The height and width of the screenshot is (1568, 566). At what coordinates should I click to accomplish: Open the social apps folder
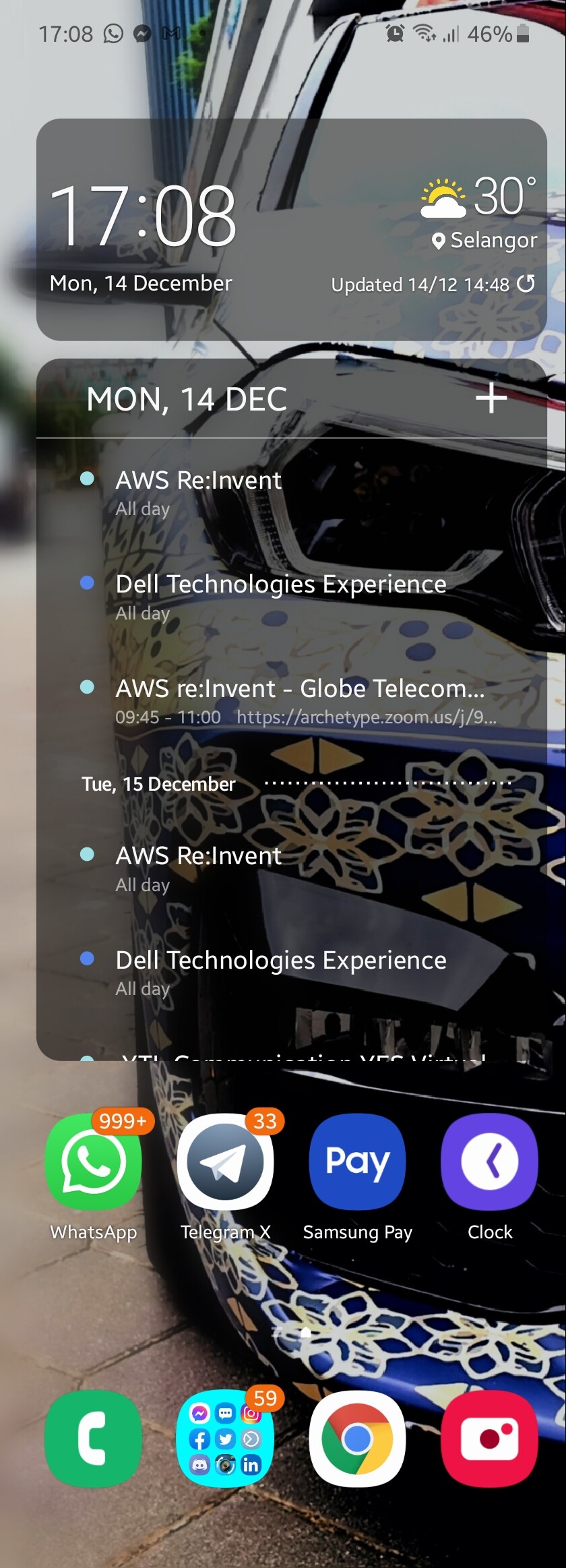click(225, 1439)
